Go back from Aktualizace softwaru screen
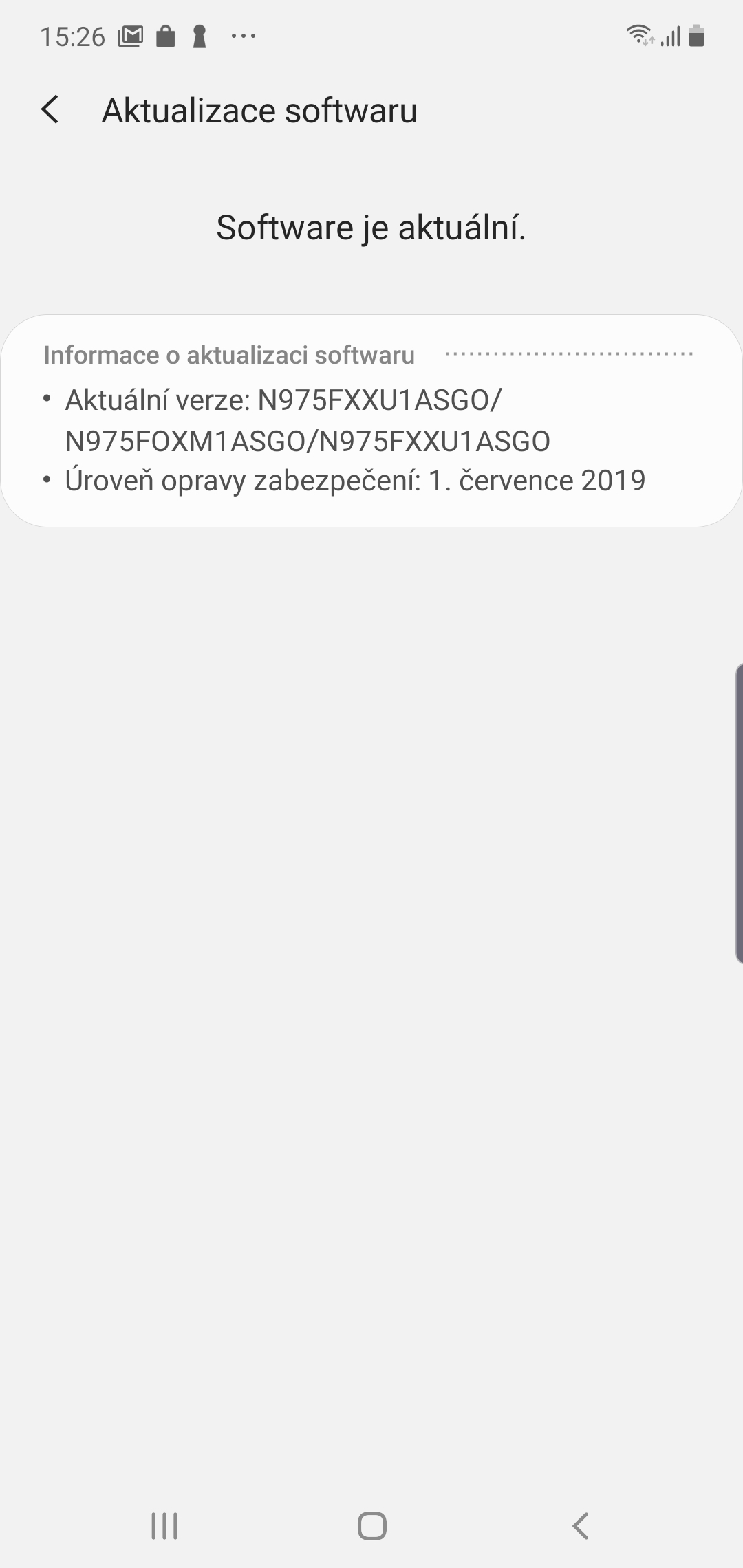 [x=50, y=110]
